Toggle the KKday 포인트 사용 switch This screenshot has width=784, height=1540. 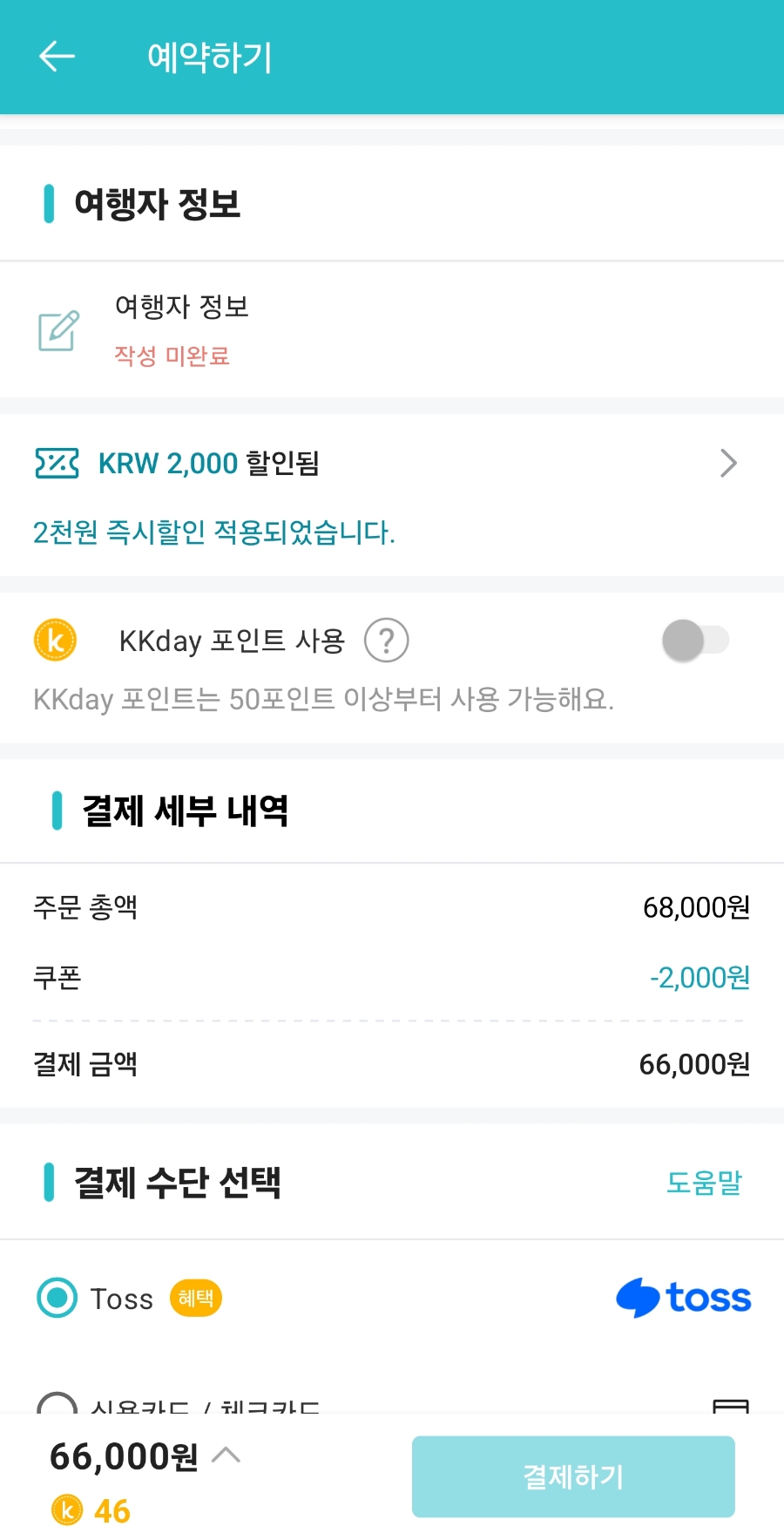point(695,641)
